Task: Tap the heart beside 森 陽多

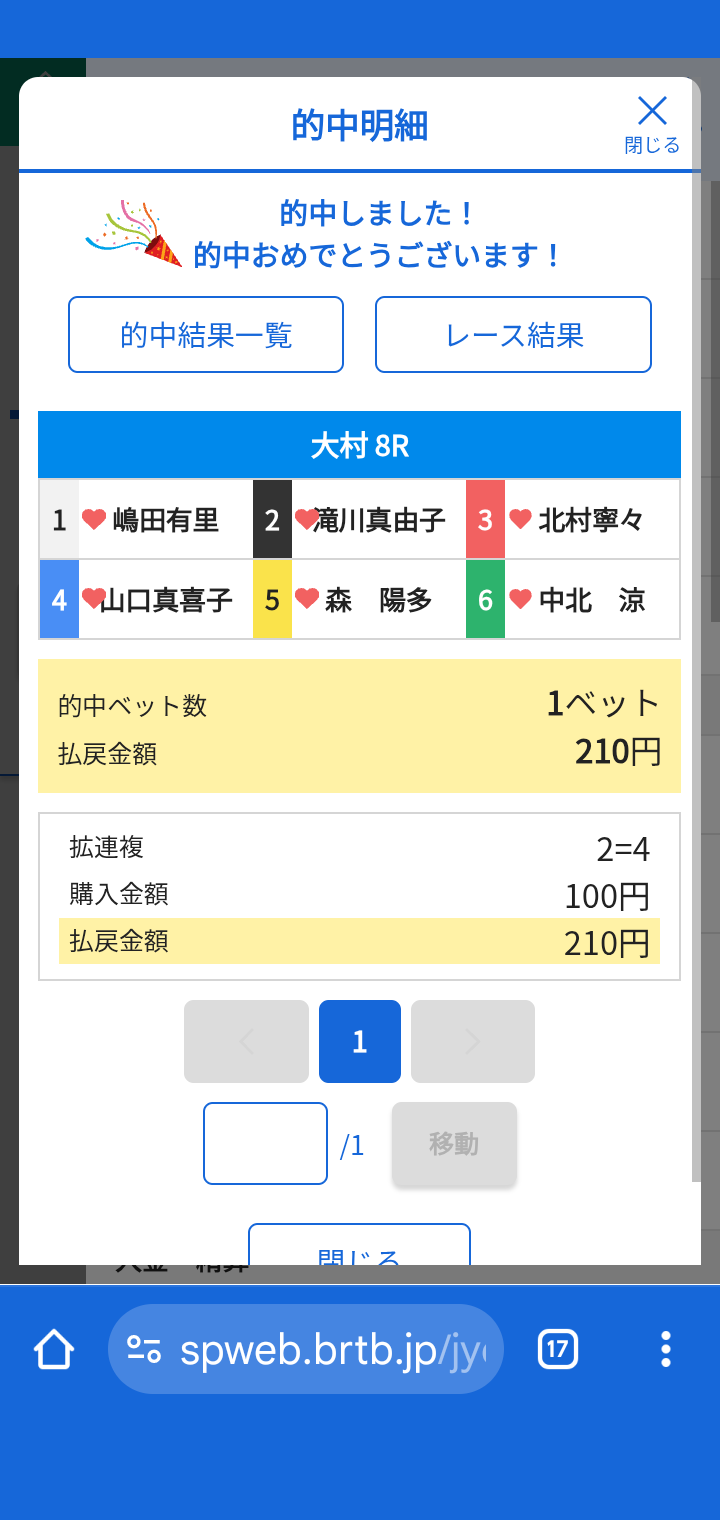Action: click(307, 600)
